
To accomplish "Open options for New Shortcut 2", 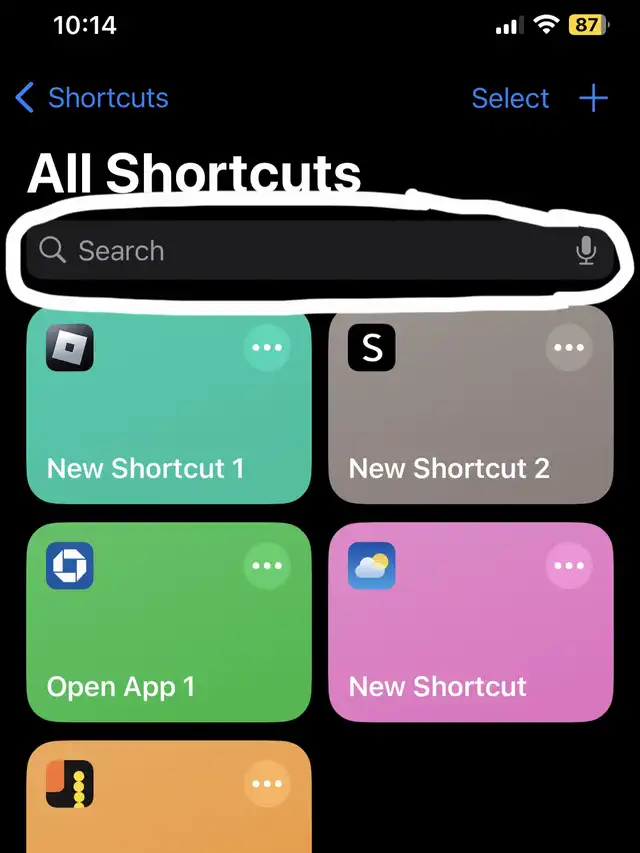I will click(569, 348).
